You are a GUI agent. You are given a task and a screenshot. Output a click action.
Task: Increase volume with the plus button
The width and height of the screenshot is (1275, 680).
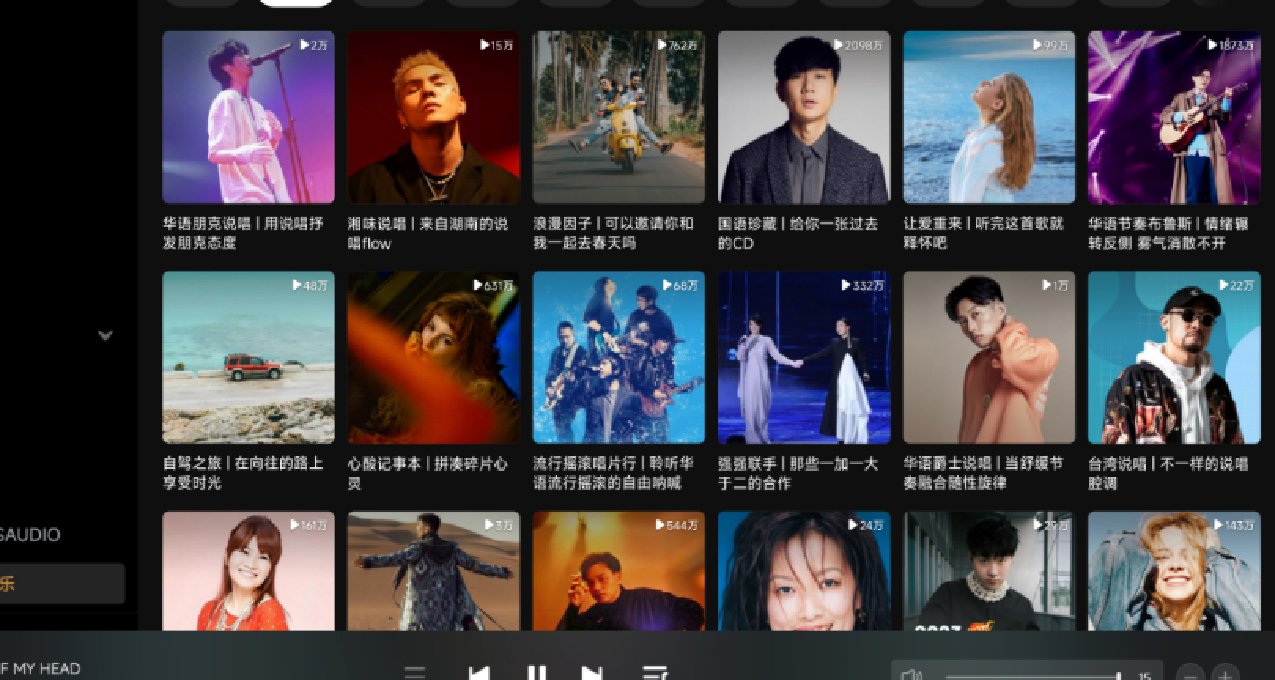click(x=1226, y=674)
